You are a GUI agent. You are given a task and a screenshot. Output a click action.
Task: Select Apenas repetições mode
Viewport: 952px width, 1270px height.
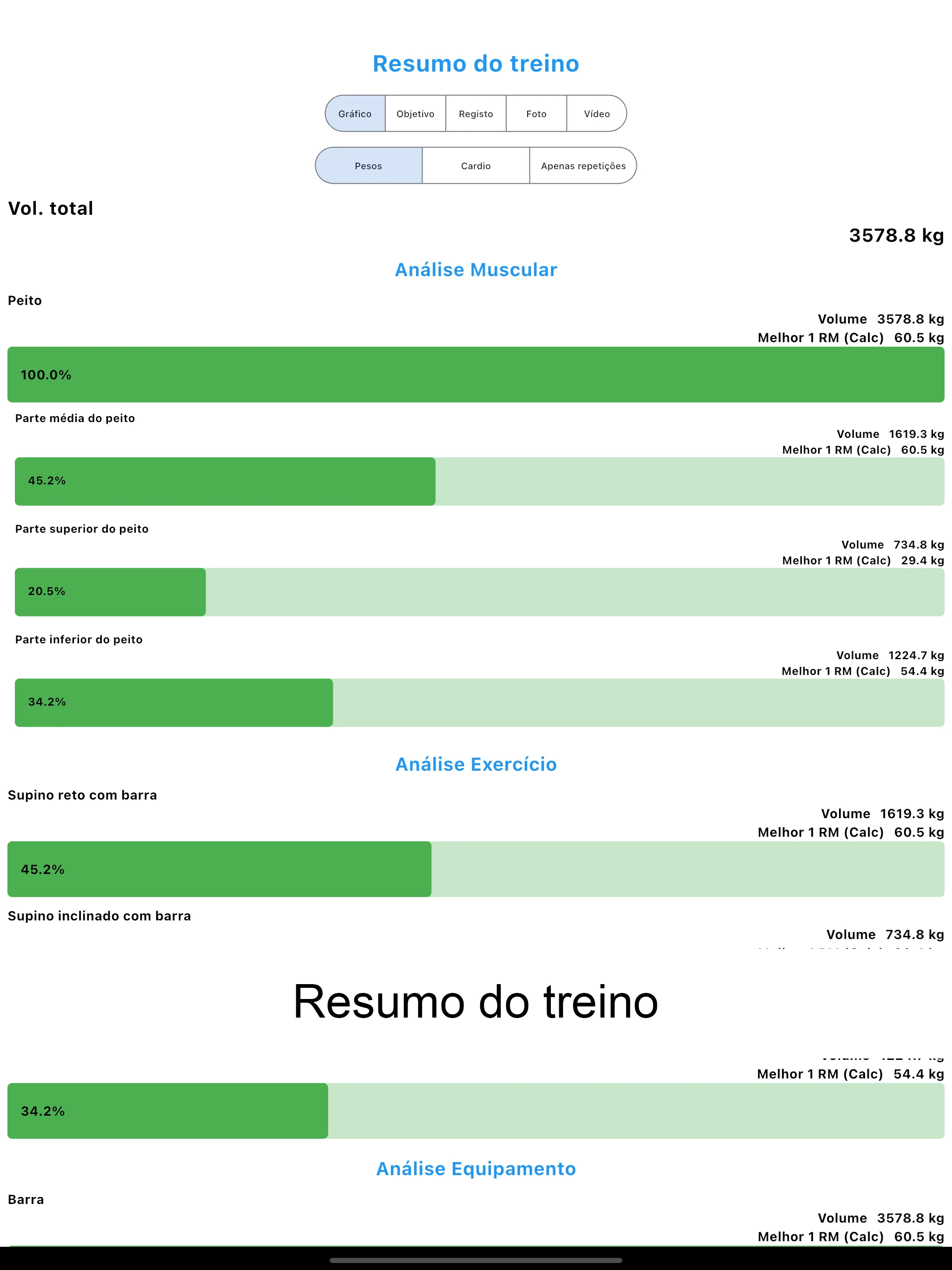point(583,165)
